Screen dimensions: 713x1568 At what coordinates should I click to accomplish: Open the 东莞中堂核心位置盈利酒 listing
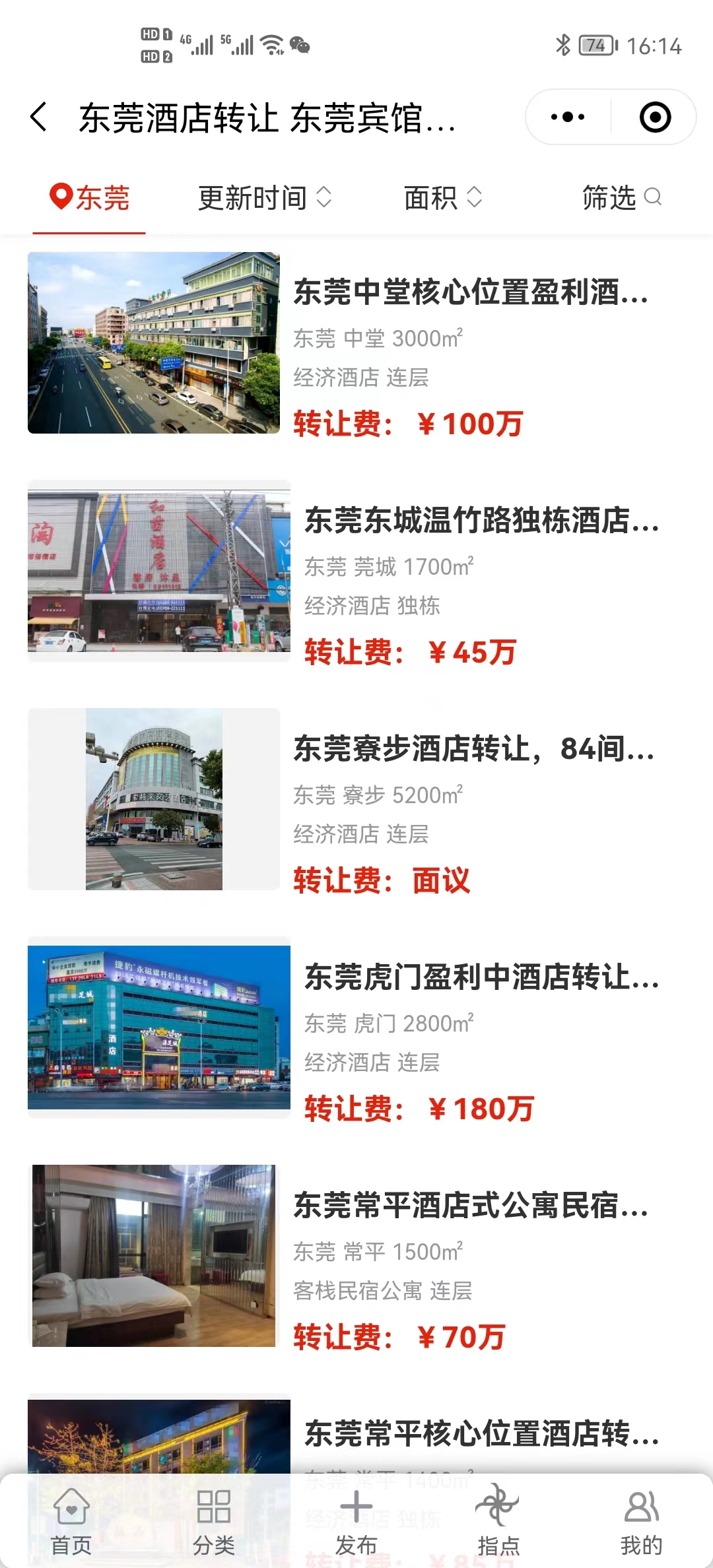pos(470,292)
